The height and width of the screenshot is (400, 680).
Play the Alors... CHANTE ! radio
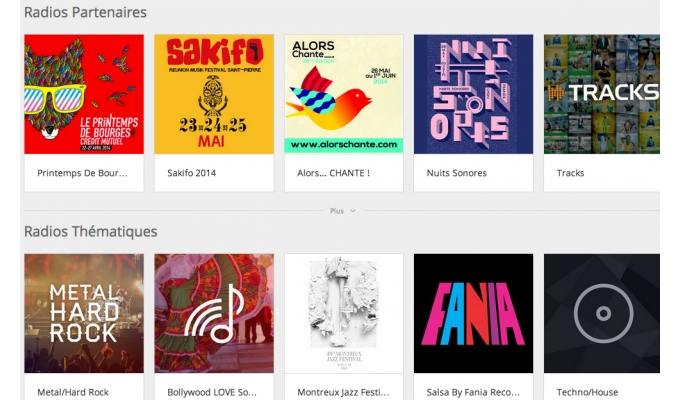click(x=344, y=95)
